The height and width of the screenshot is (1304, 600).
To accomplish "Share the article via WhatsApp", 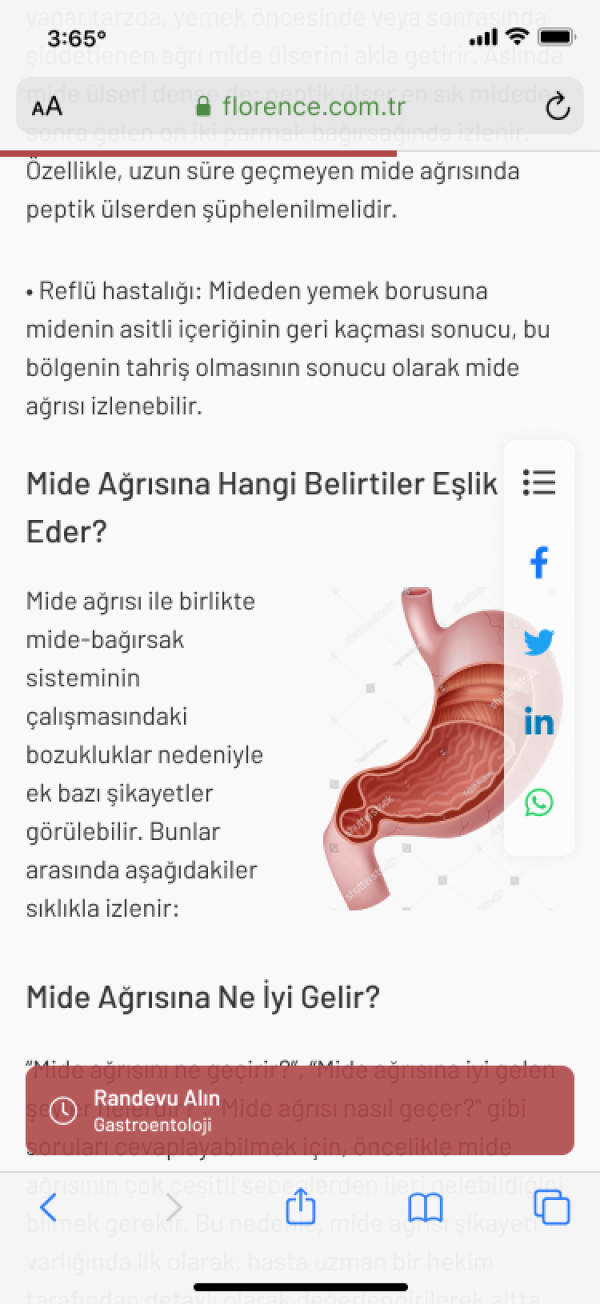I will 539,802.
